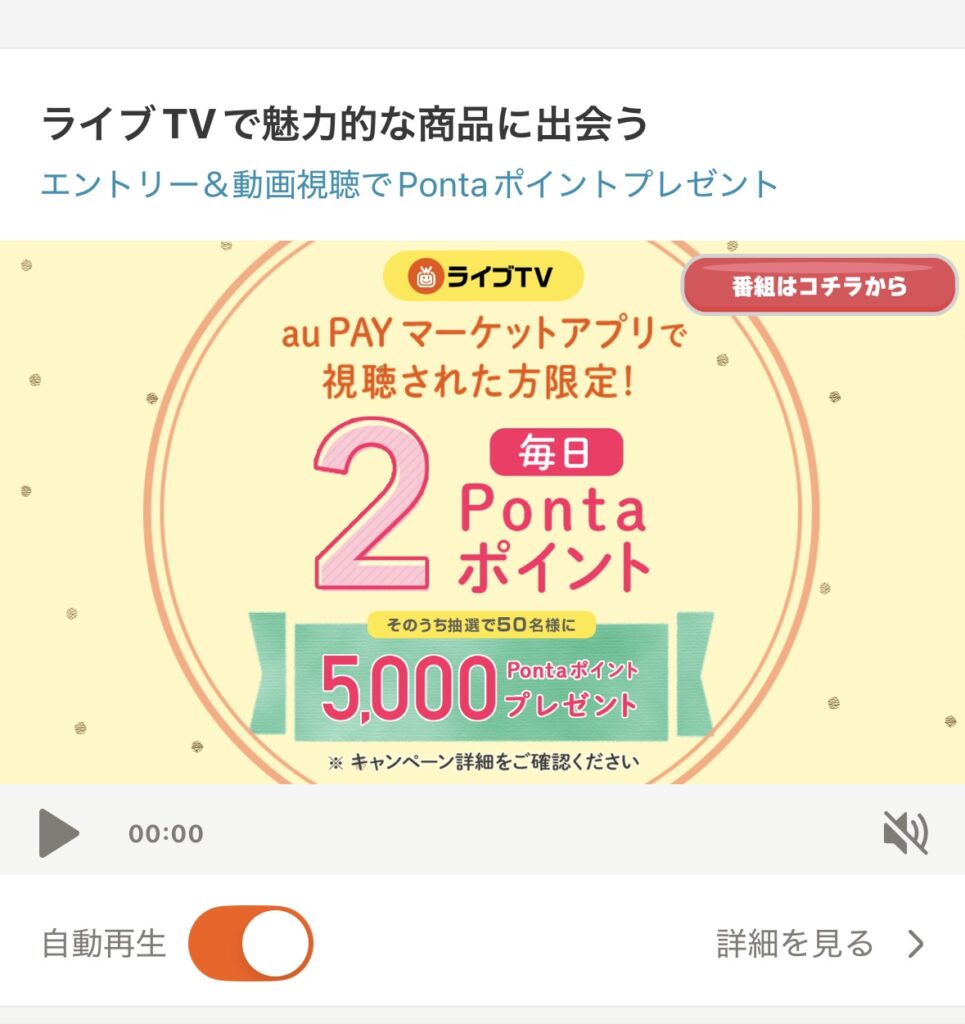The height and width of the screenshot is (1024, 965).
Task: Open 詳細を見る details
Action: click(x=820, y=943)
